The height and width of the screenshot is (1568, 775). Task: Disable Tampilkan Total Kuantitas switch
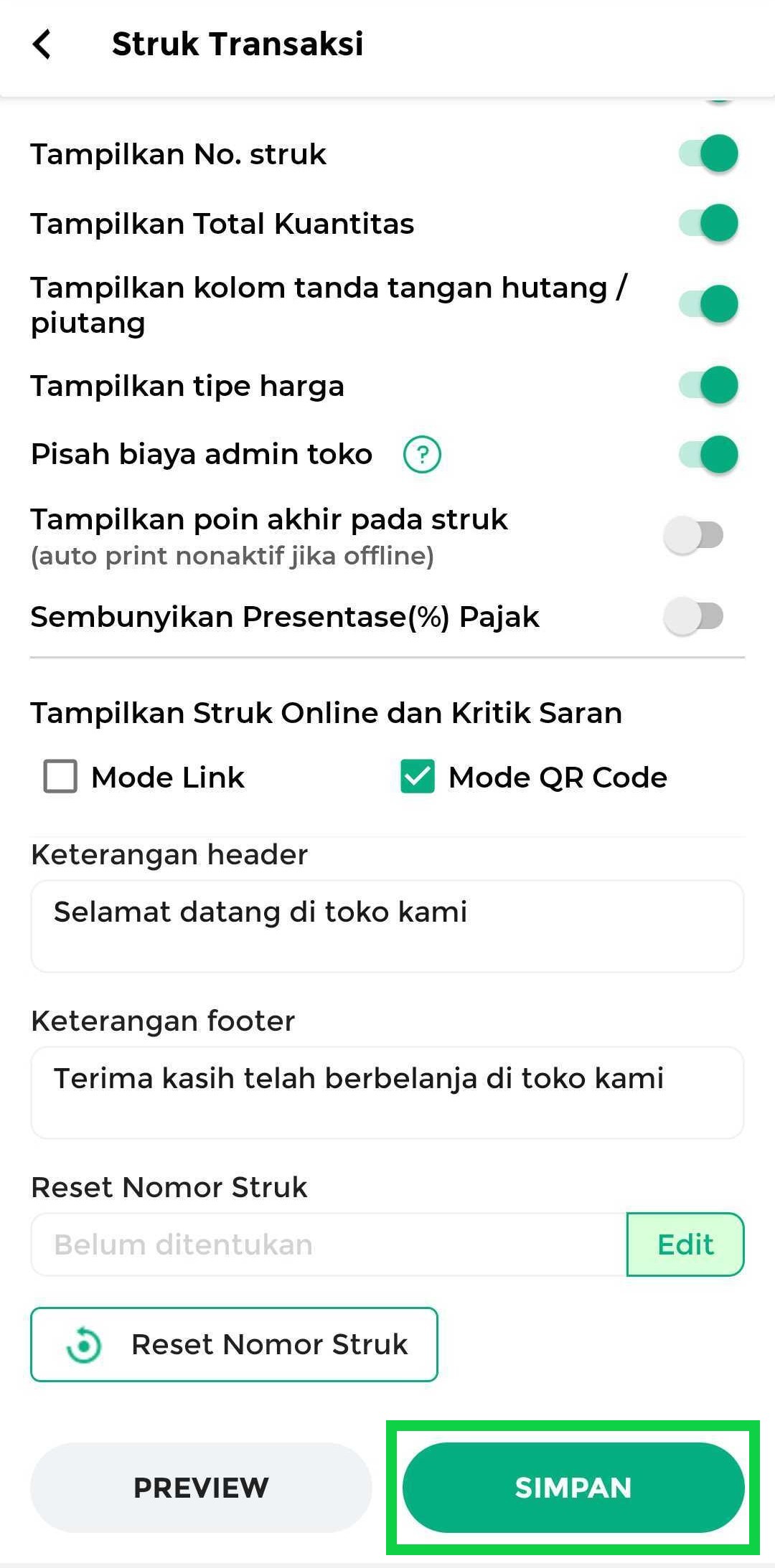coord(708,223)
